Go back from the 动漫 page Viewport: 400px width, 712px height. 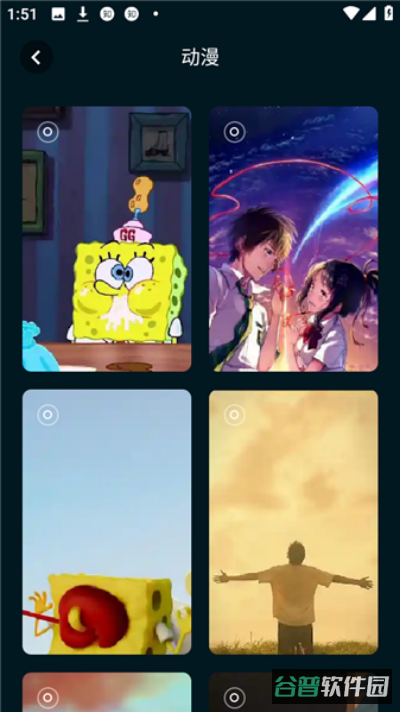[x=36, y=57]
